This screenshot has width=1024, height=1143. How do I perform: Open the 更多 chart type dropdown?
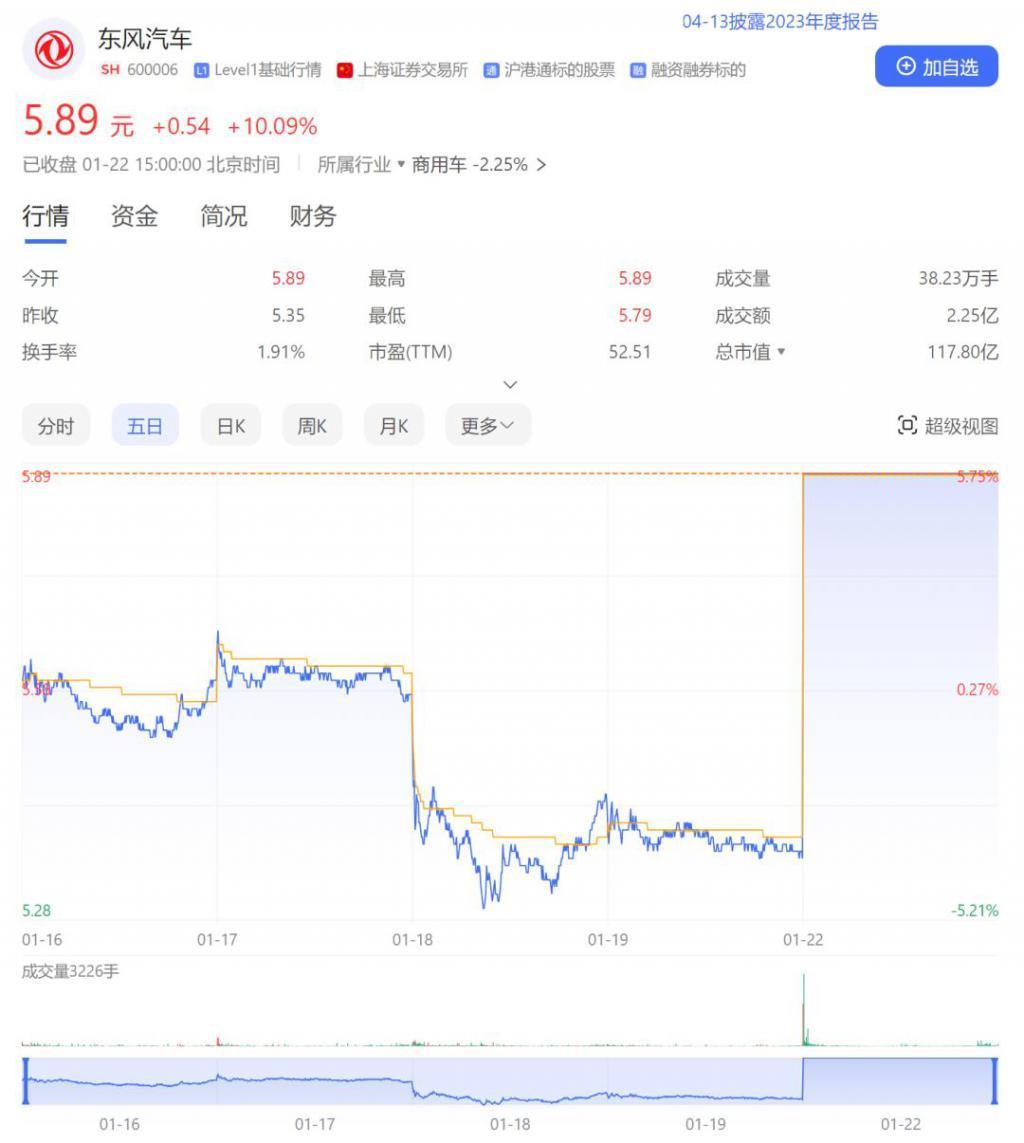(x=487, y=424)
